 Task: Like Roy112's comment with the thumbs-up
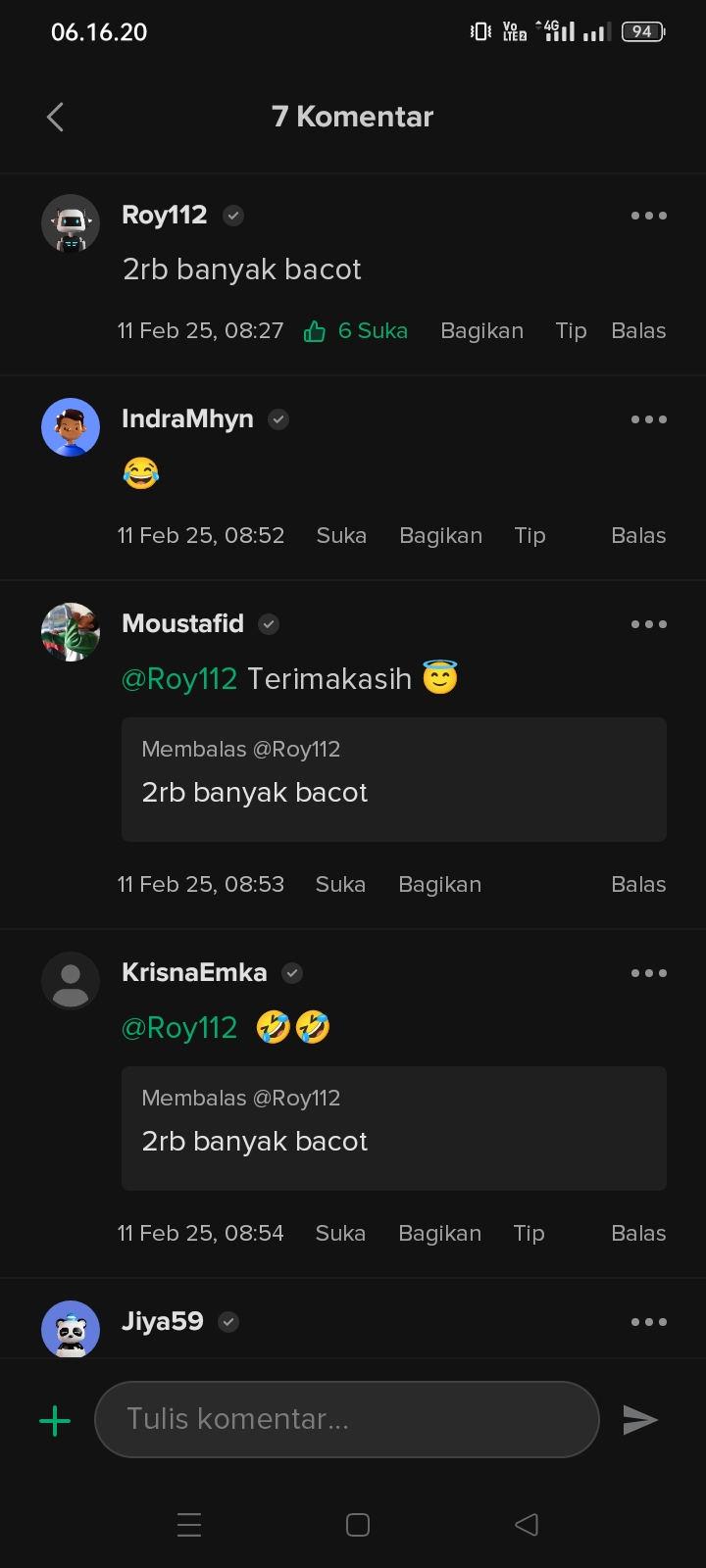click(315, 331)
